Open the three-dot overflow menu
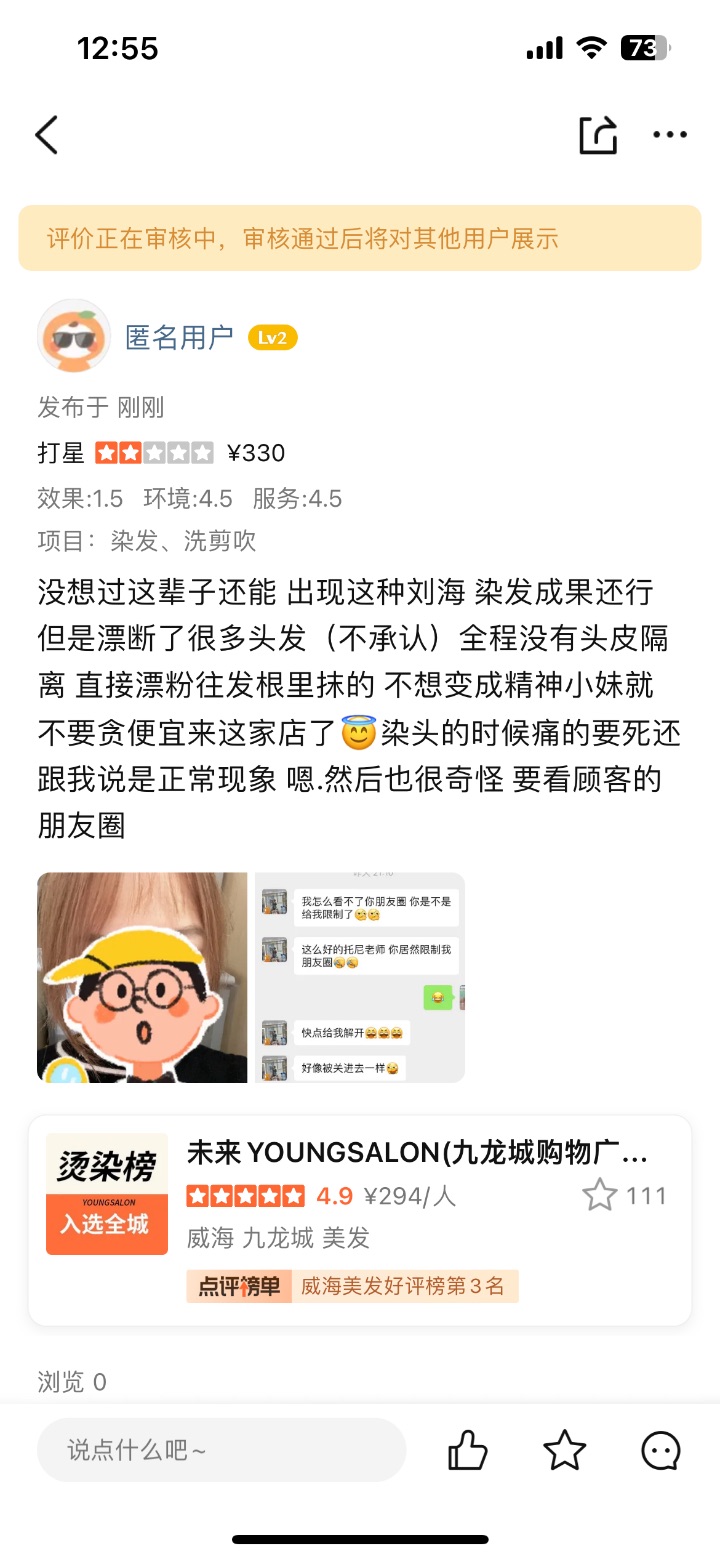Viewport: 720px width, 1559px height. 670,135
